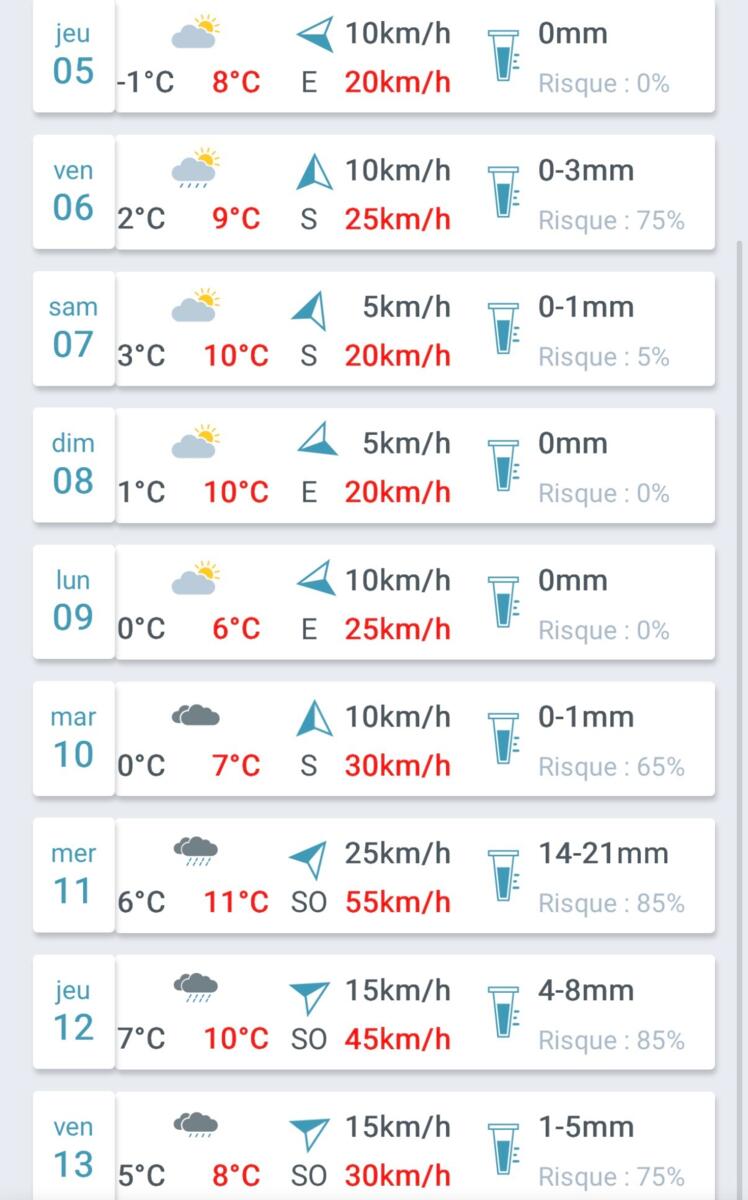748x1200 pixels.
Task: Tap the mar 10 forecast row
Action: [x=374, y=740]
